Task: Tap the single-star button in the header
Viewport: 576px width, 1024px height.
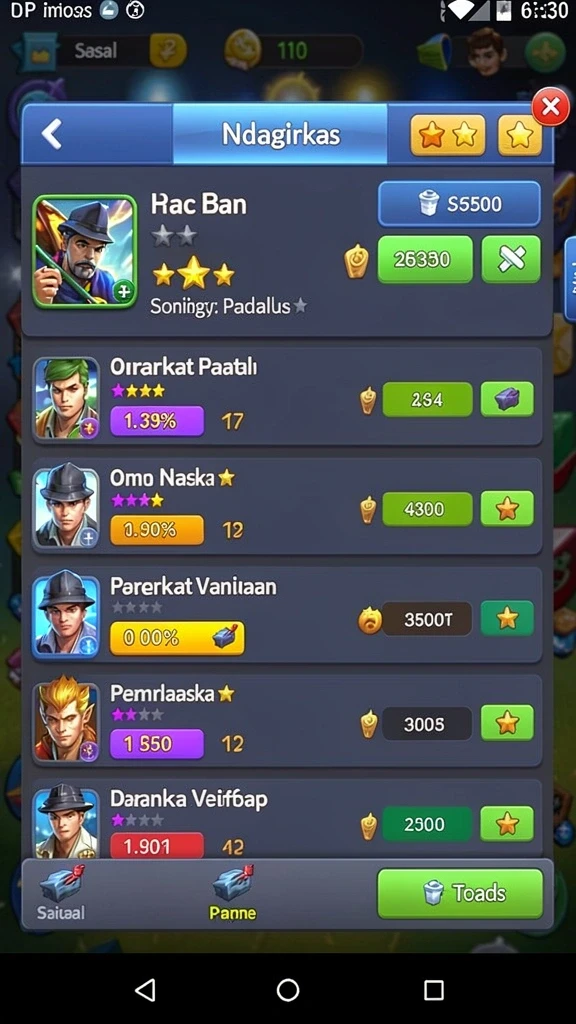Action: coord(520,135)
